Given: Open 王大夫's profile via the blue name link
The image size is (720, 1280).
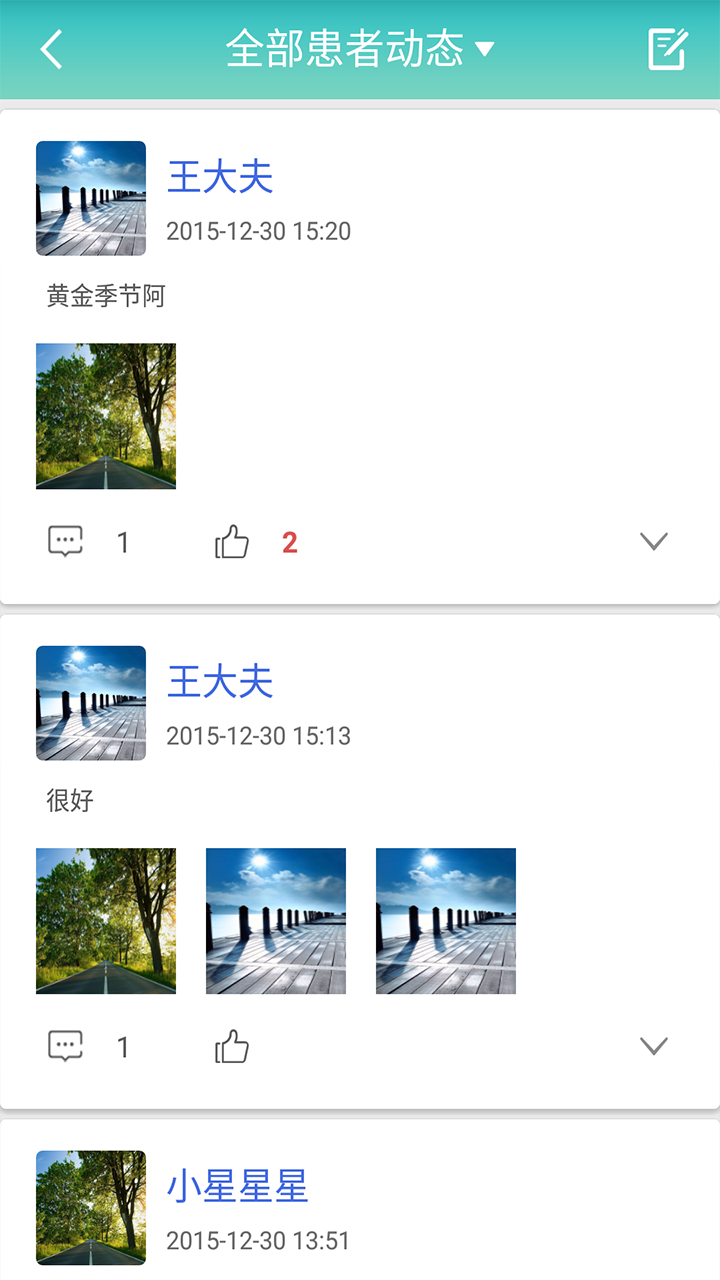Looking at the screenshot, I should tap(222, 175).
